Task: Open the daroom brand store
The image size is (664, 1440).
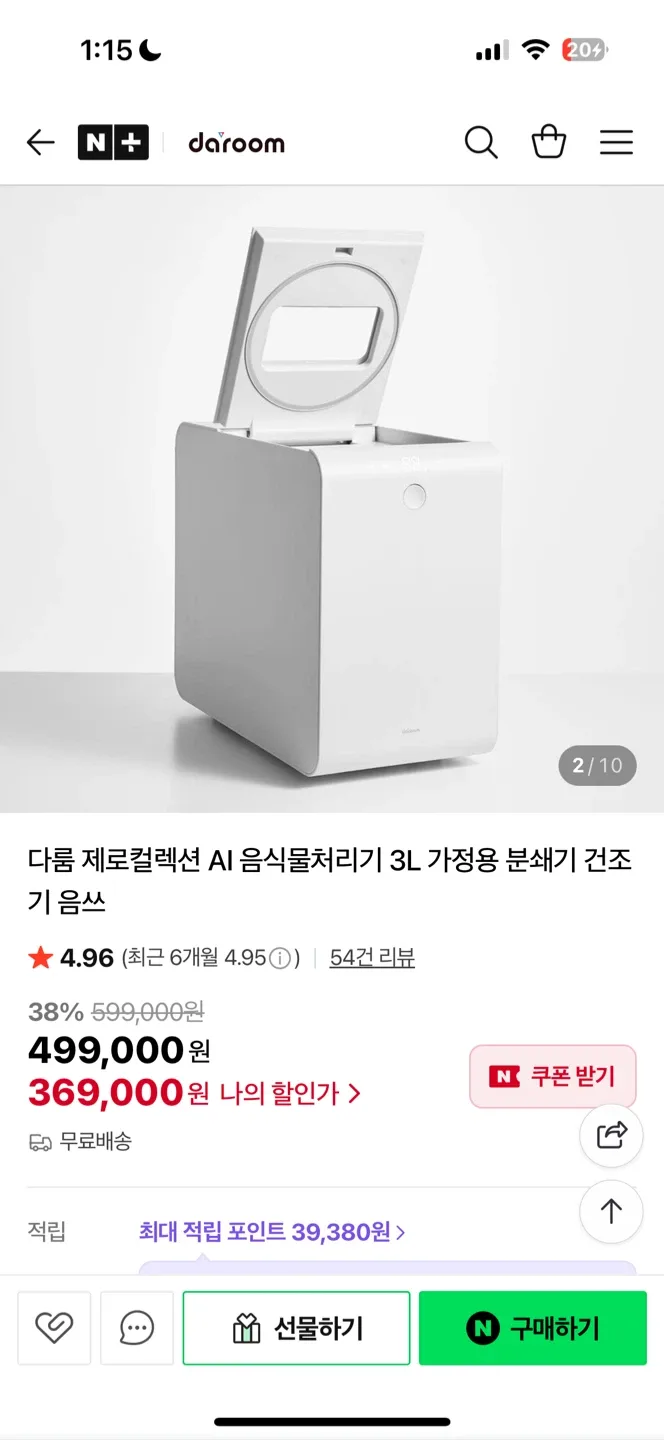Action: [x=236, y=143]
